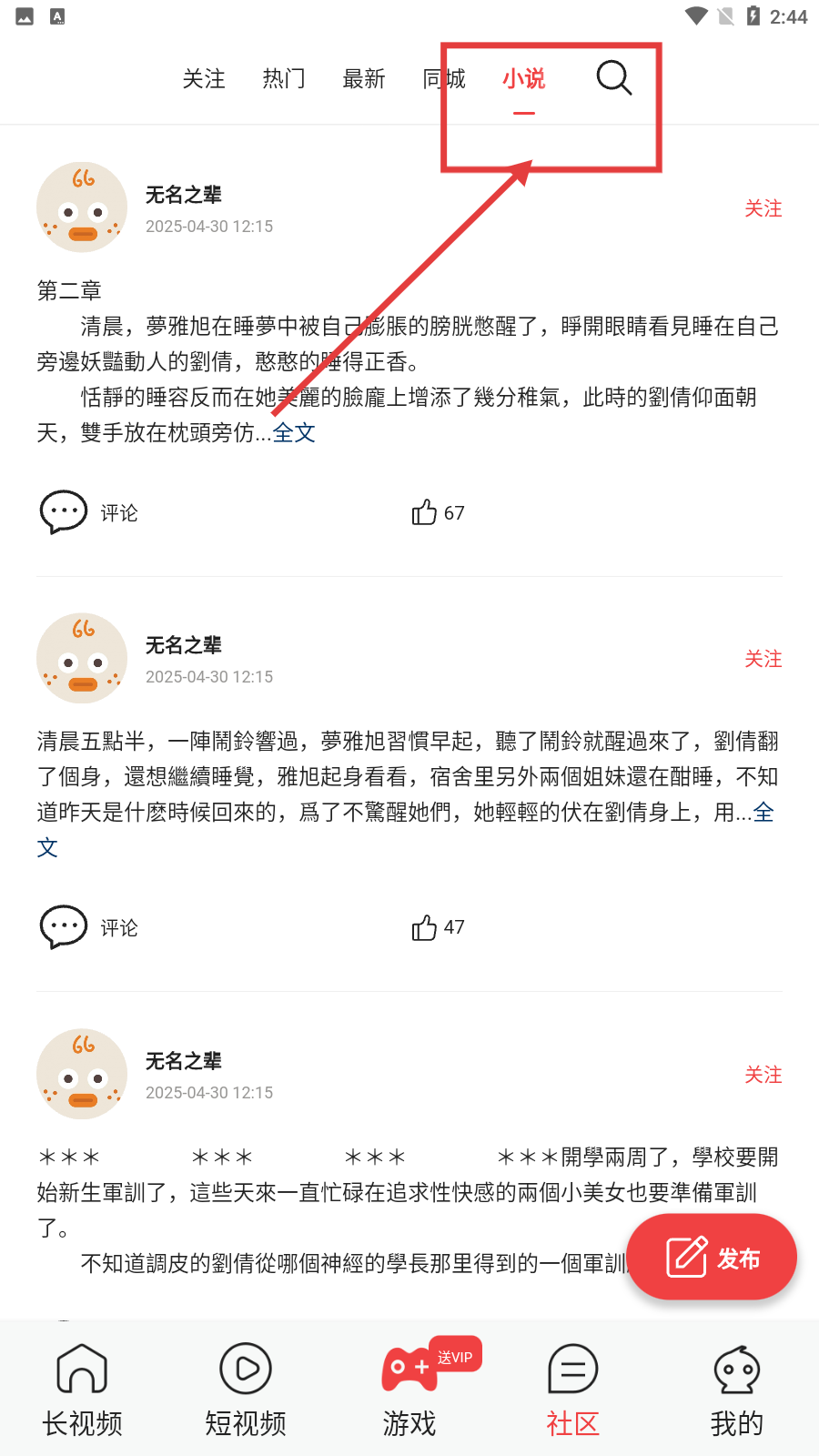Open 无名之辈's avatar on the first post
The height and width of the screenshot is (1456, 819).
point(82,207)
